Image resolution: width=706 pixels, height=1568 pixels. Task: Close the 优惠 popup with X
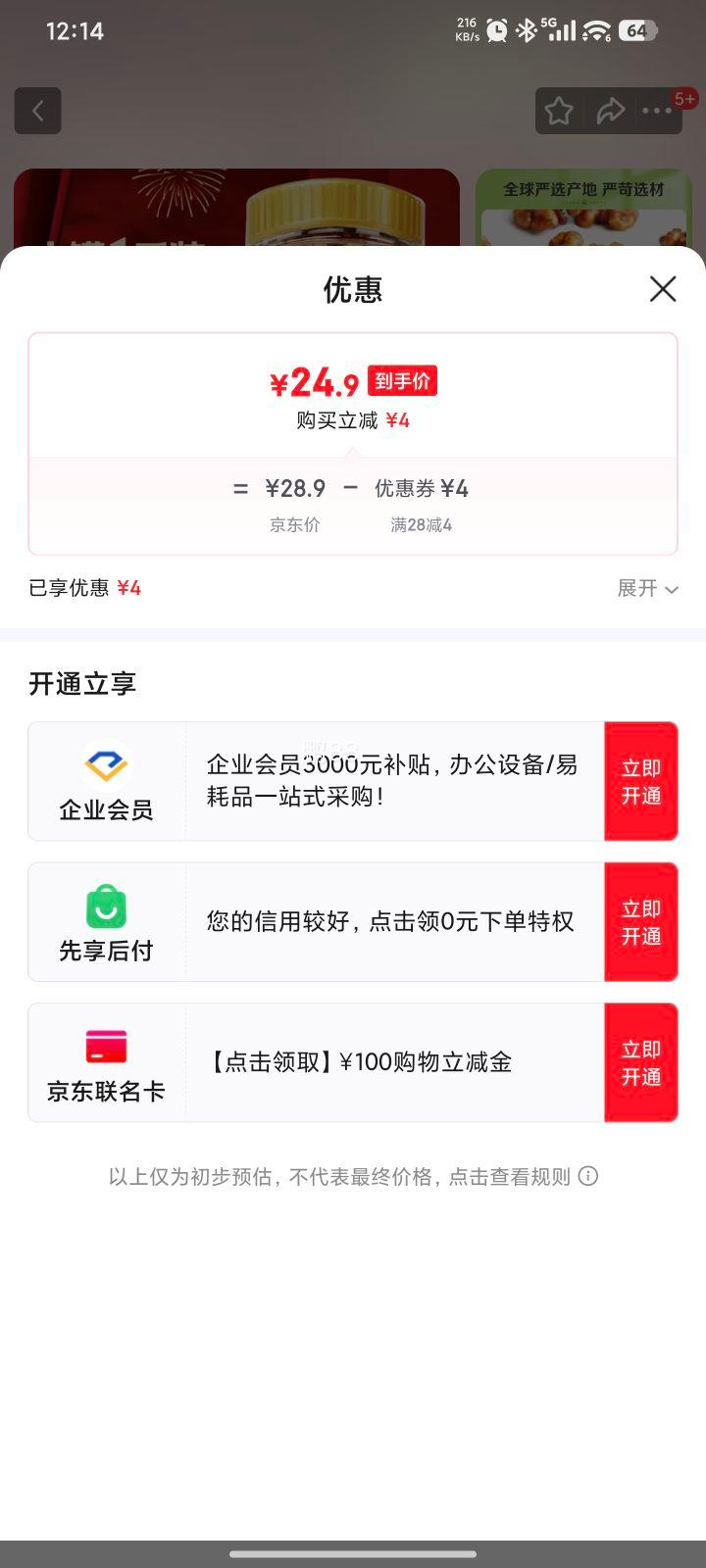[x=663, y=289]
